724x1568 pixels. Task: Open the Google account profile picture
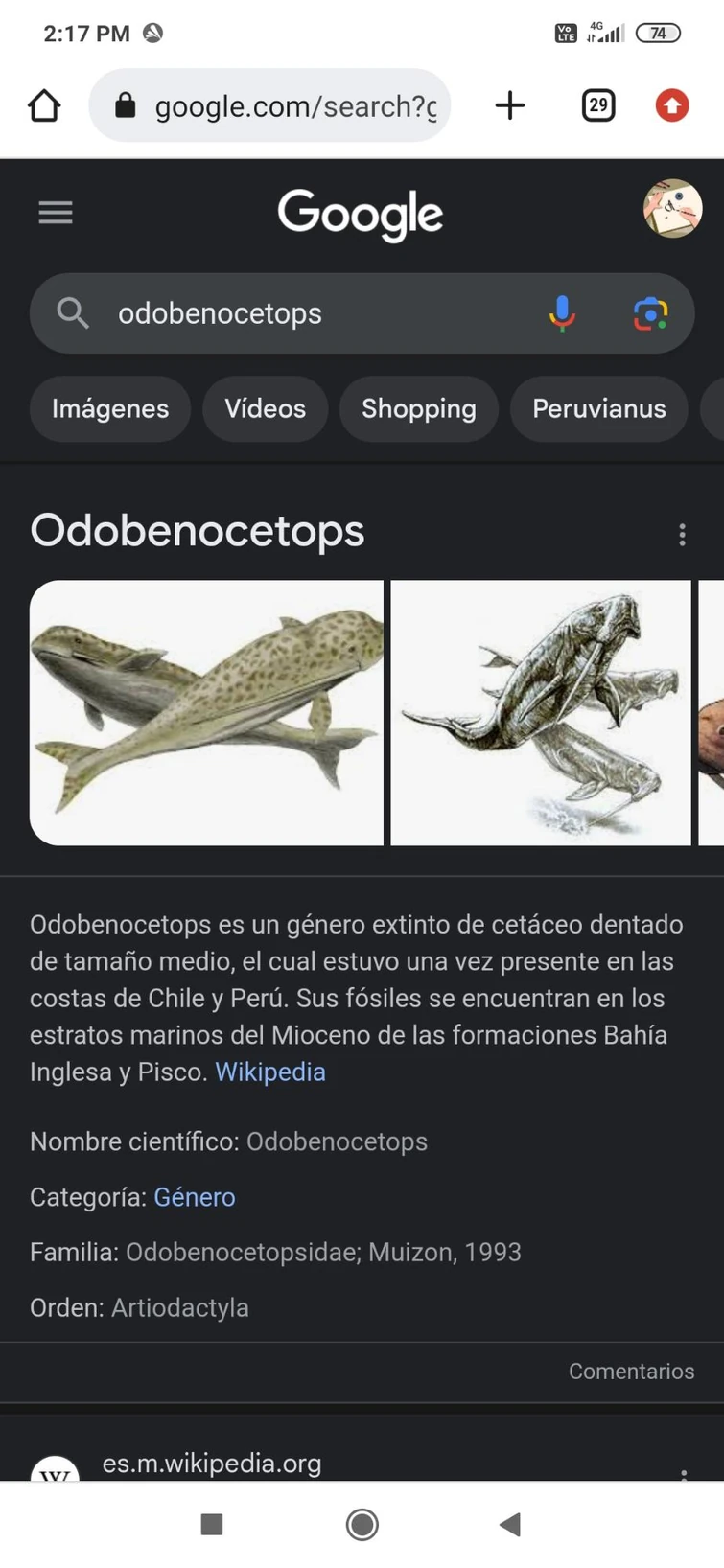coord(672,208)
